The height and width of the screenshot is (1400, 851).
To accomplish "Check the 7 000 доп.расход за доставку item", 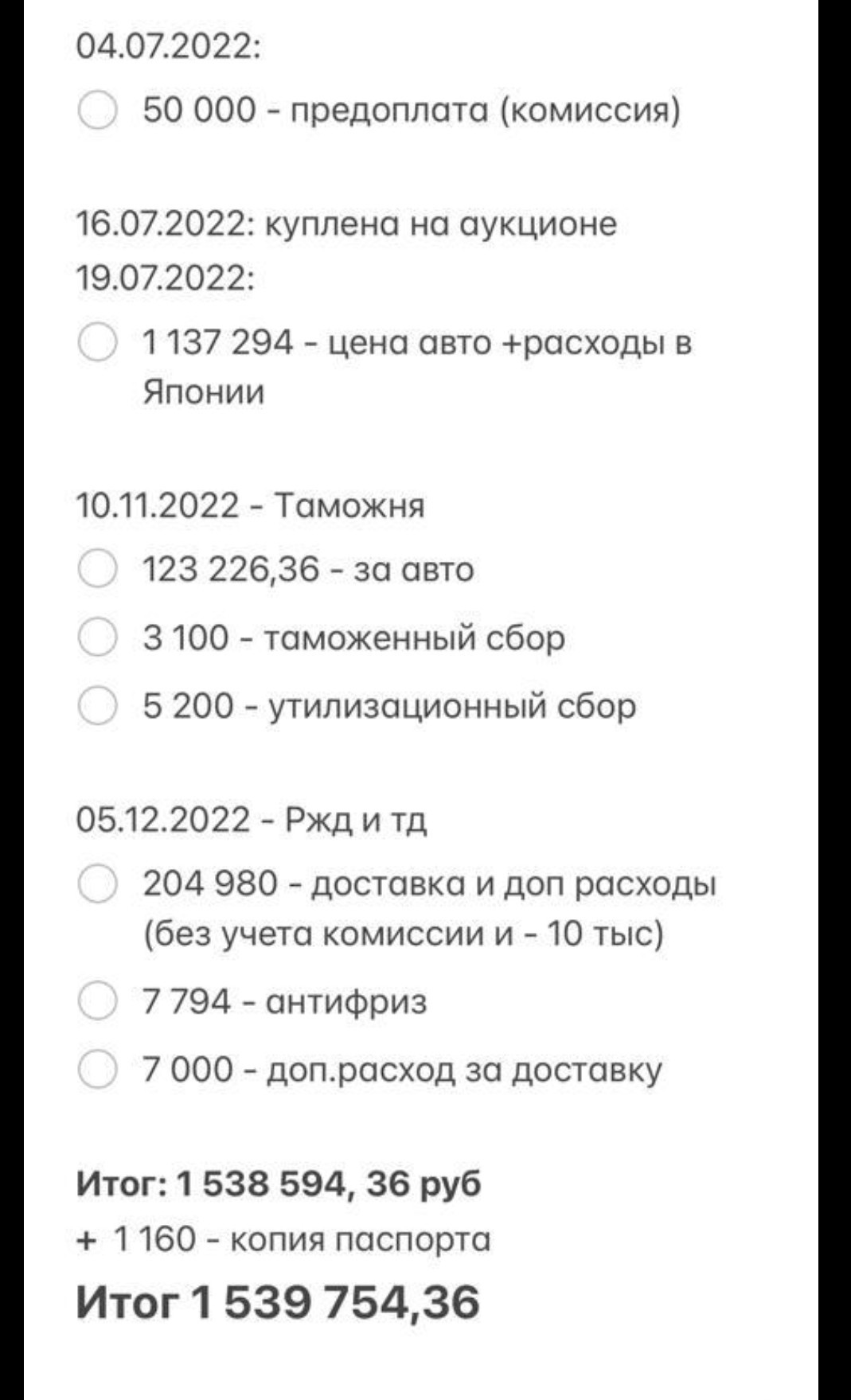I will pyautogui.click(x=97, y=1070).
